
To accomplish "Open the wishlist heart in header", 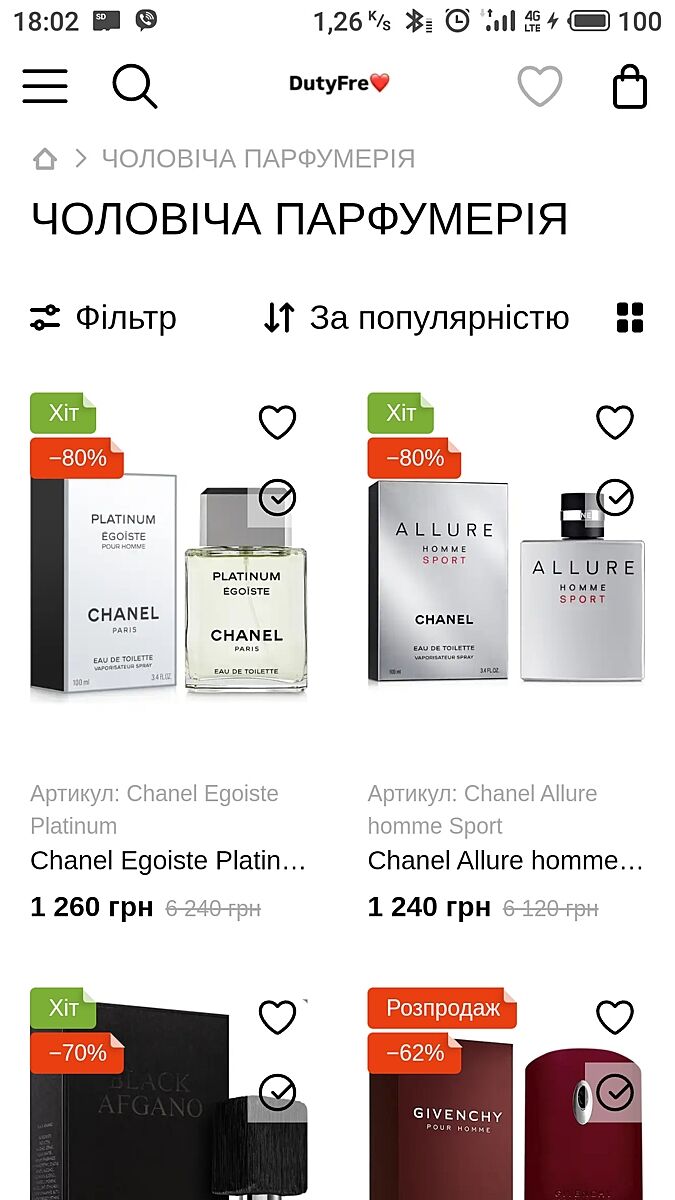I will click(540, 86).
